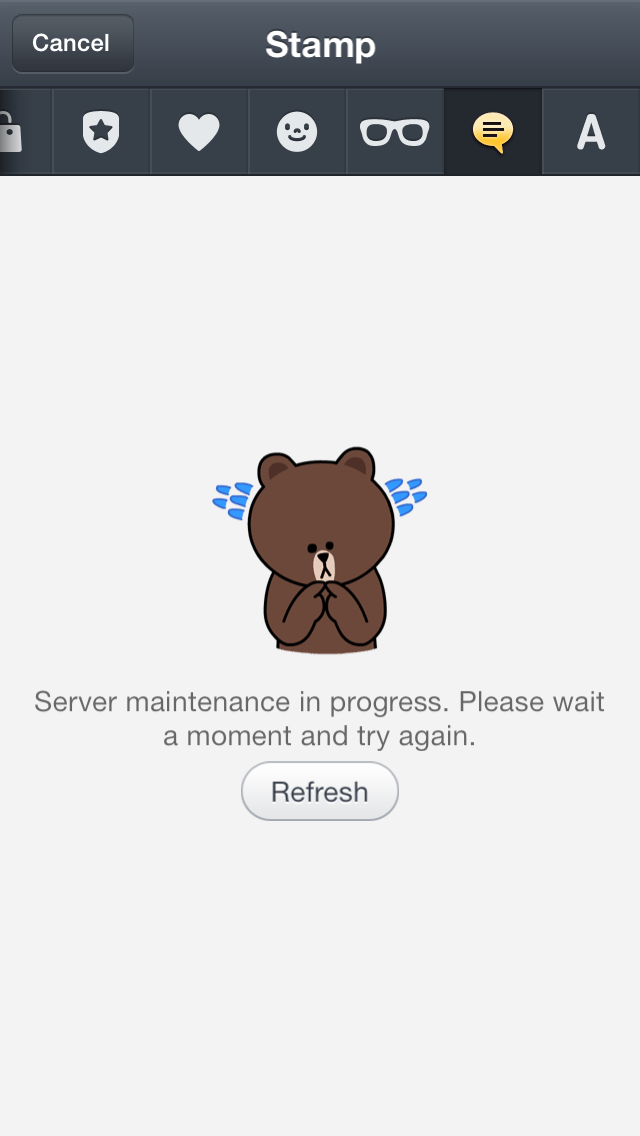The height and width of the screenshot is (1136, 640).
Task: Refresh the stamp page
Action: [320, 792]
